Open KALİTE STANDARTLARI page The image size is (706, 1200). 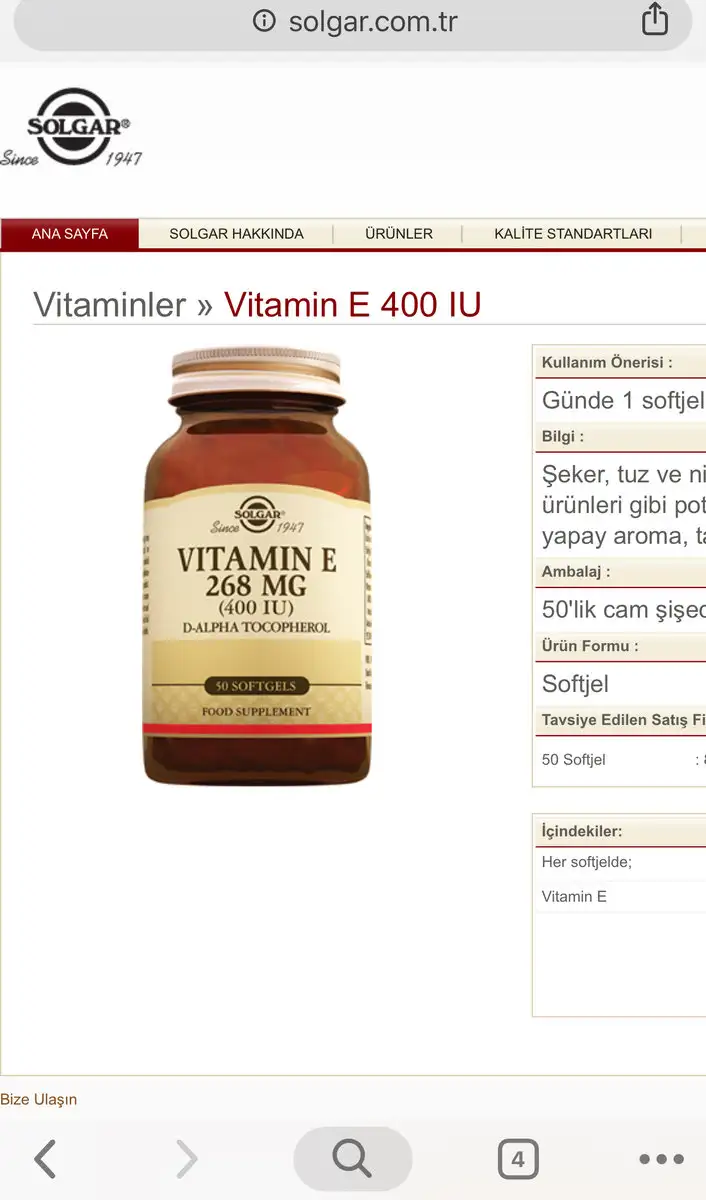coord(572,234)
